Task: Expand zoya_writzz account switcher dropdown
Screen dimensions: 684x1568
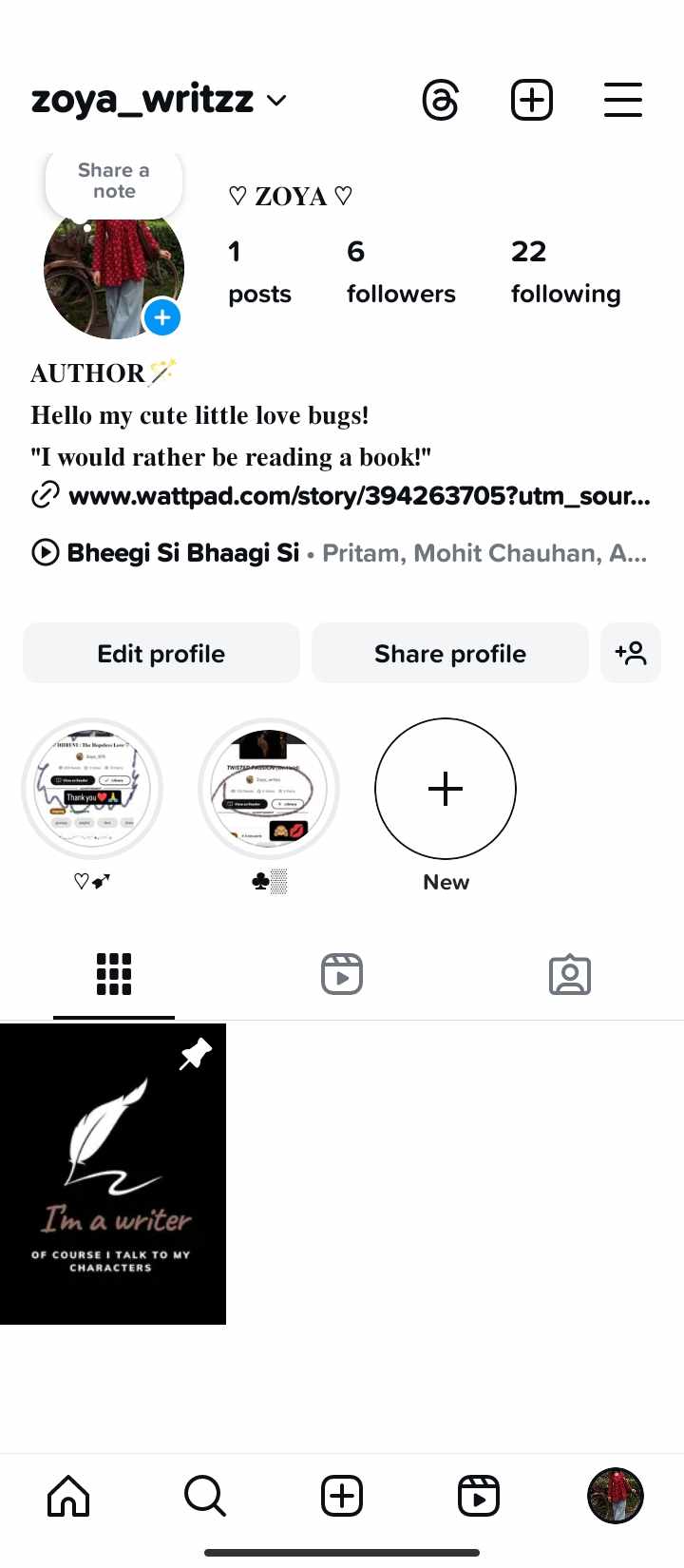Action: [276, 100]
